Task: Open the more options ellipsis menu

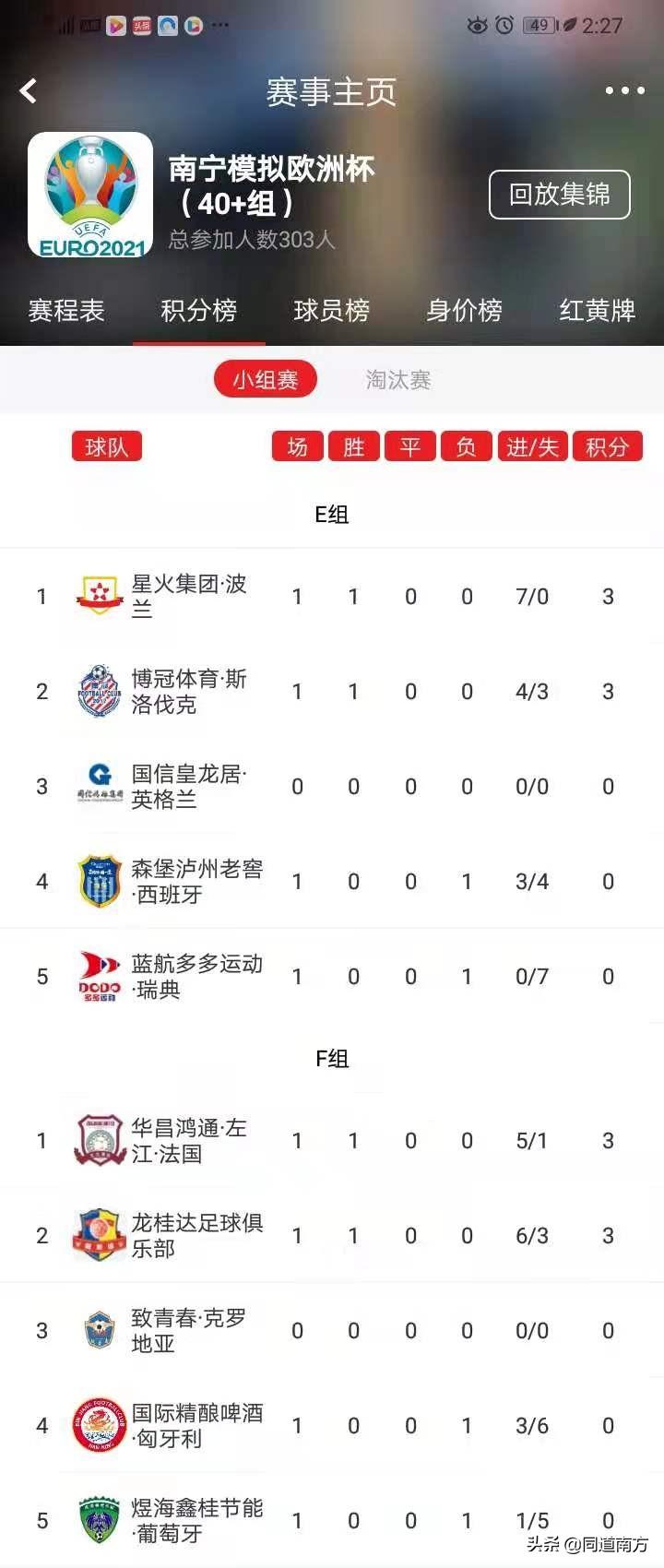Action: (625, 89)
